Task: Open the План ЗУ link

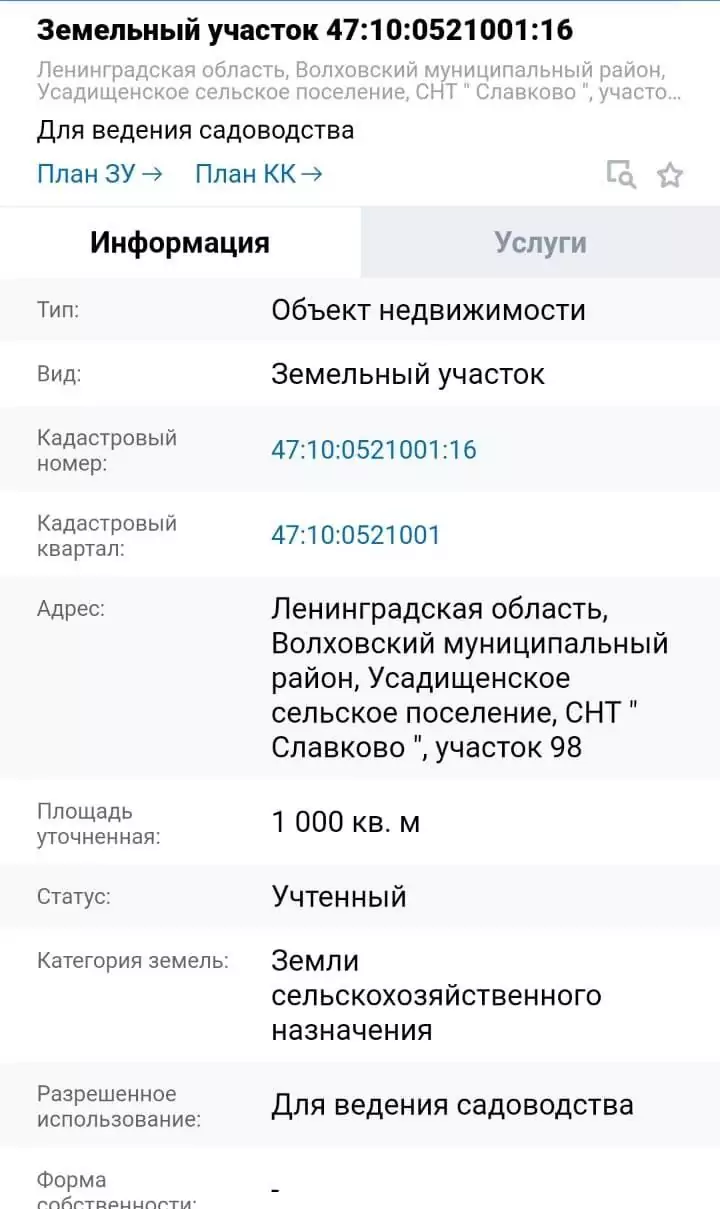Action: [x=100, y=174]
